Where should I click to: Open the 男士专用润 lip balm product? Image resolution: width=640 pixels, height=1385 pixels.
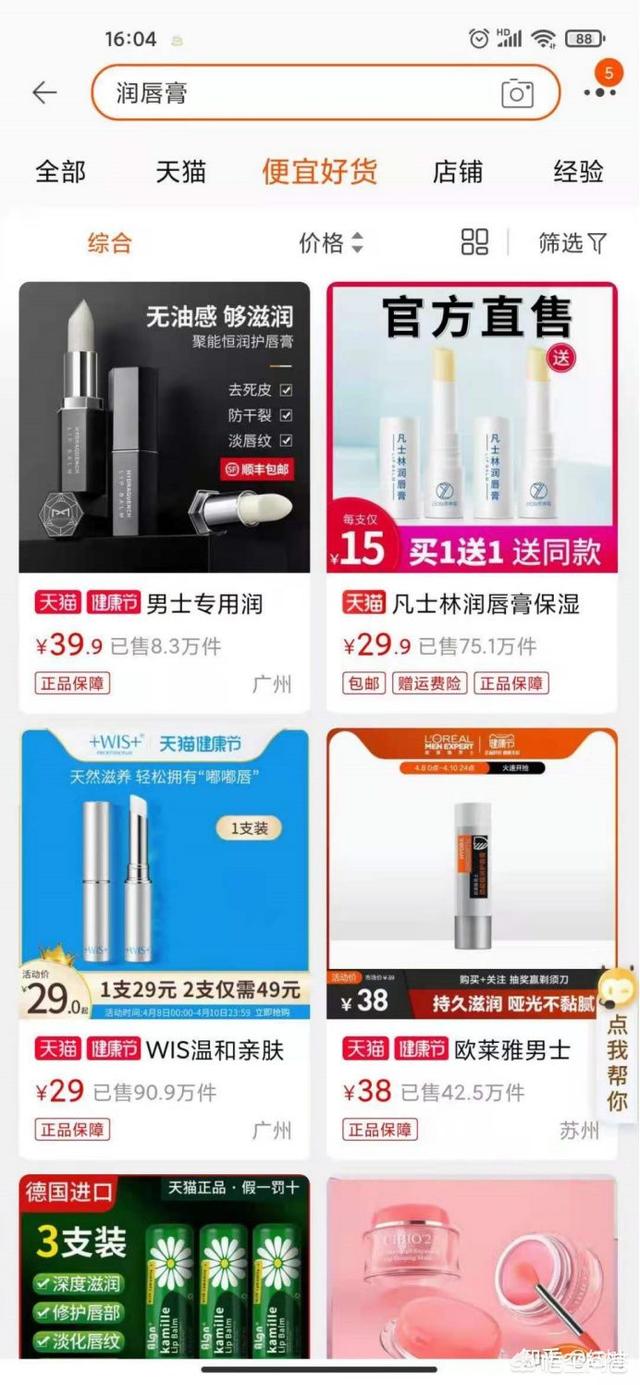165,497
